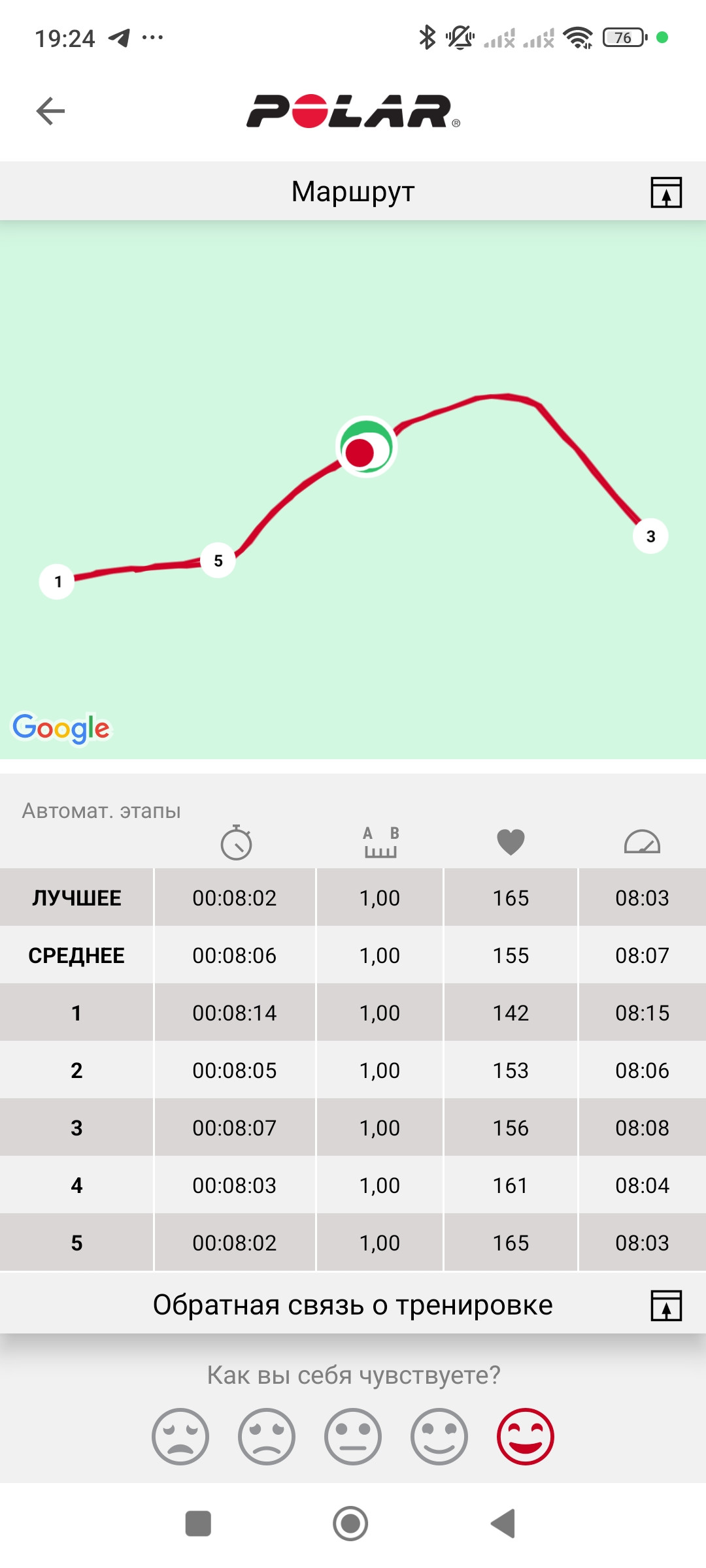Choose the neutral face feeling
706x1568 pixels.
[x=353, y=1437]
